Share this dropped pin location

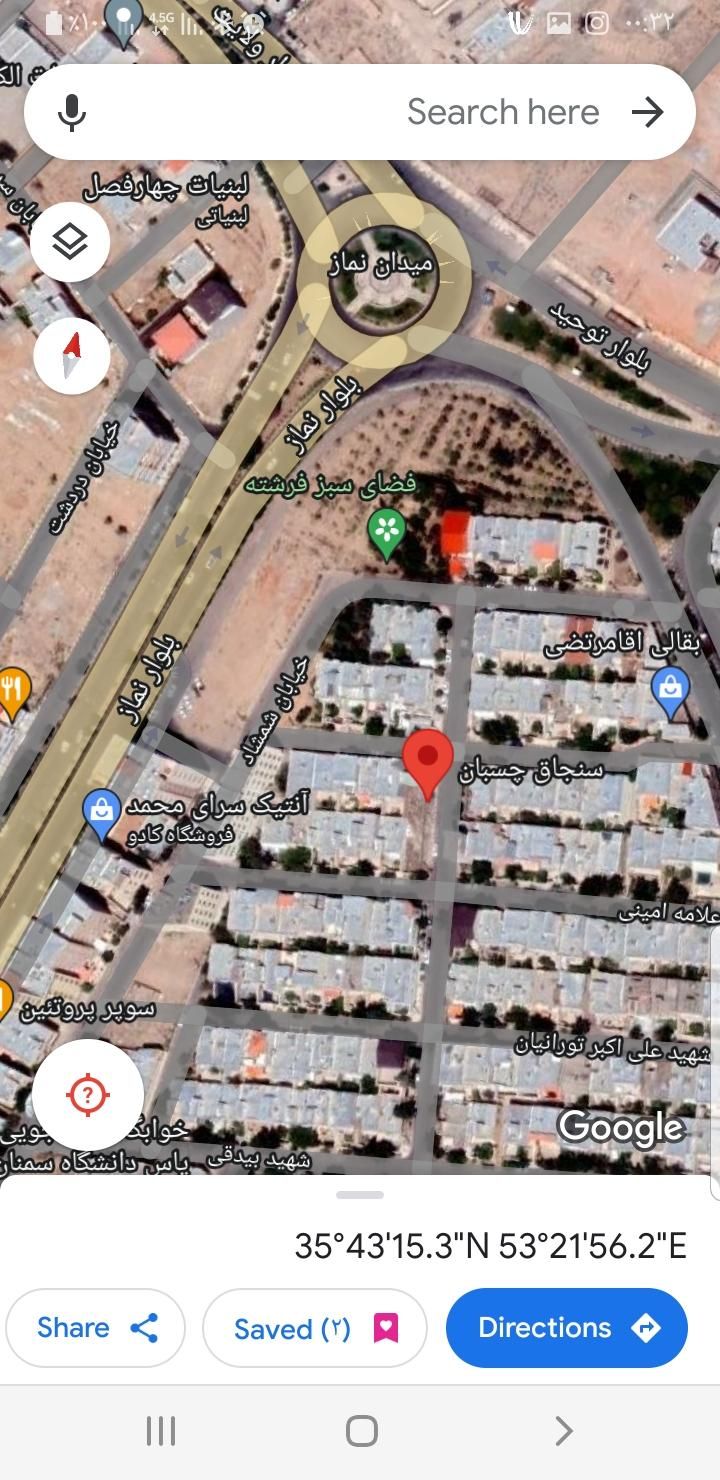pos(96,1327)
